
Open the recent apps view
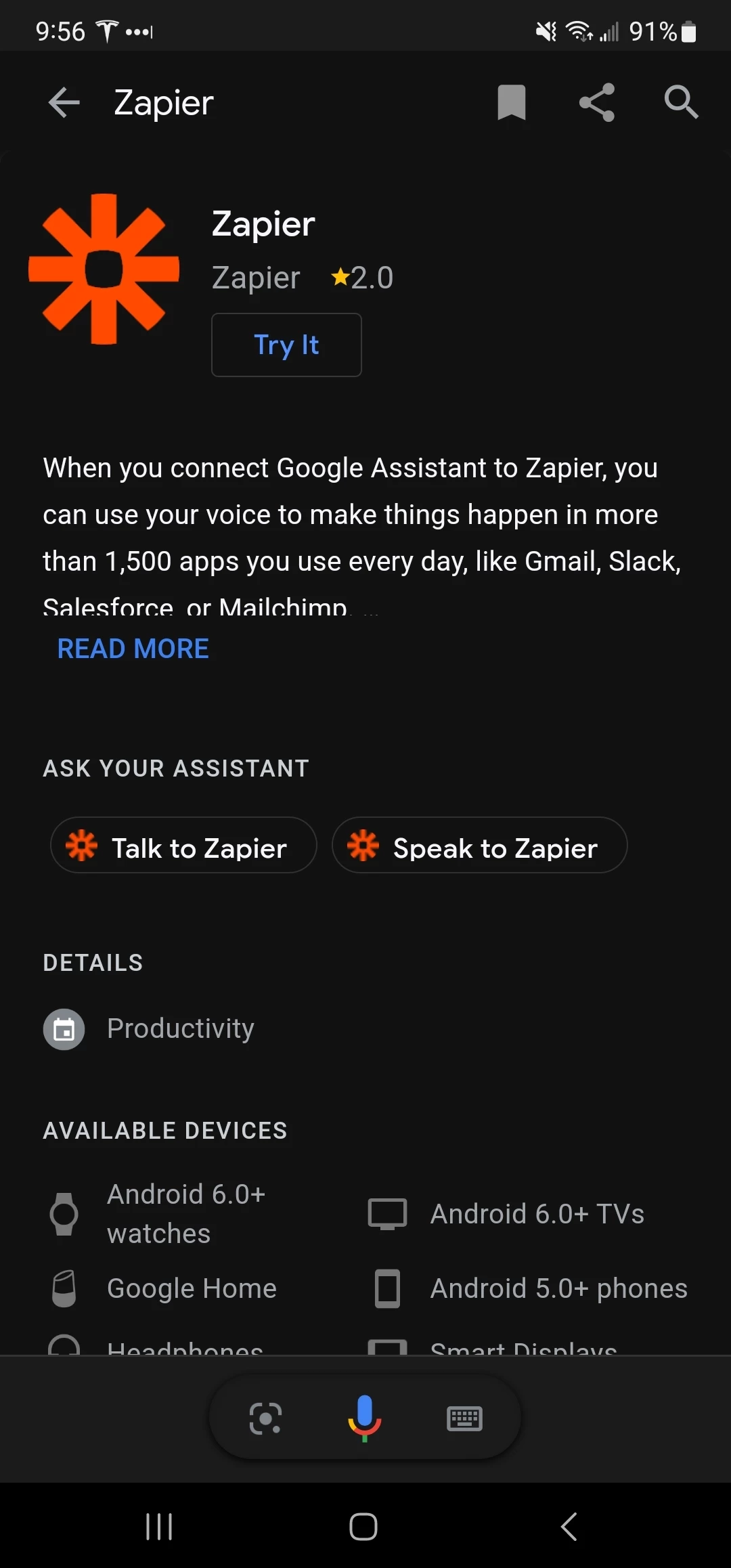(x=159, y=1527)
